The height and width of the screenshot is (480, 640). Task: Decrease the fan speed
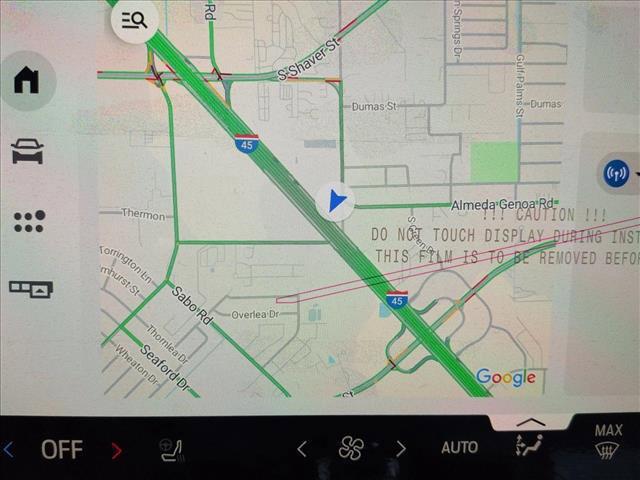[x=302, y=448]
